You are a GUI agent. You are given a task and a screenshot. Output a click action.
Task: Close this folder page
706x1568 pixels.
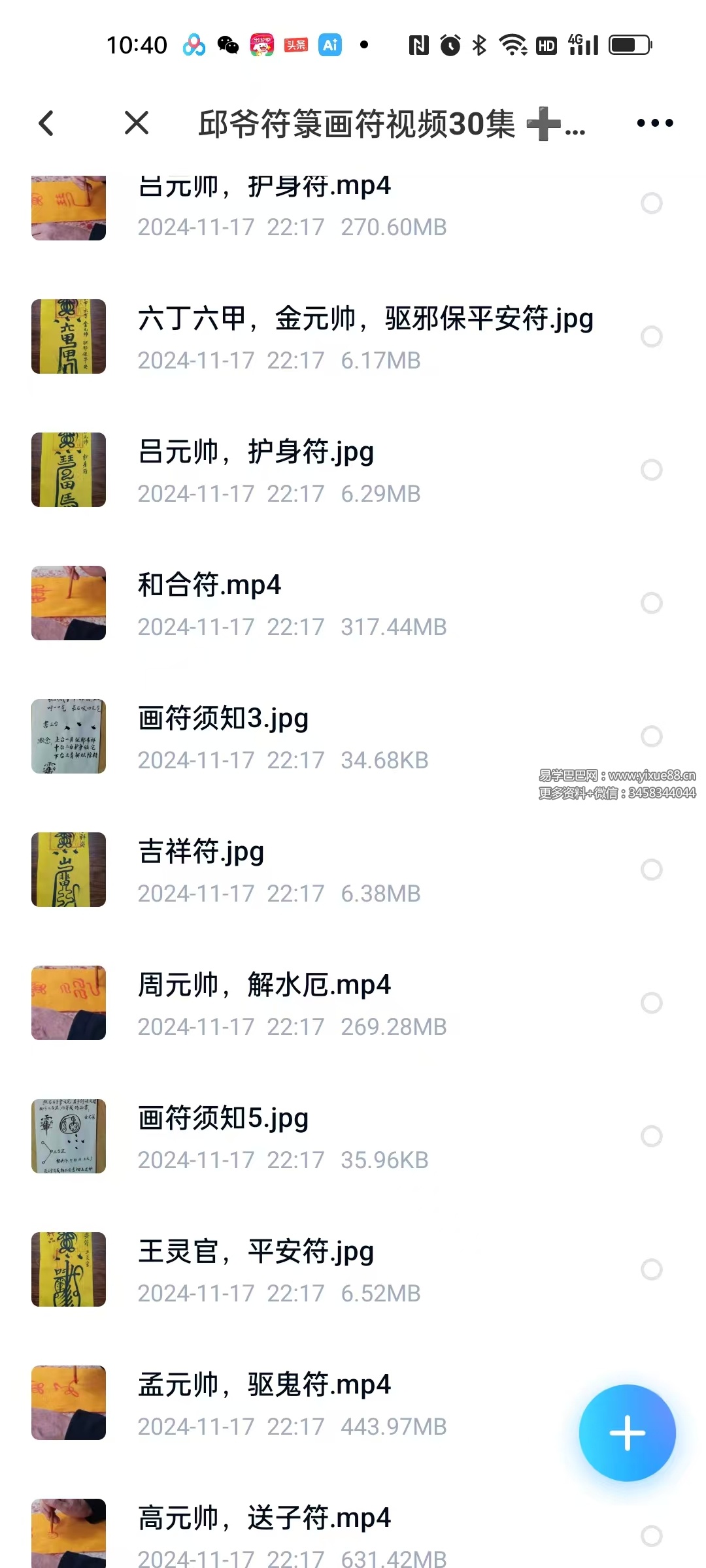click(x=137, y=123)
